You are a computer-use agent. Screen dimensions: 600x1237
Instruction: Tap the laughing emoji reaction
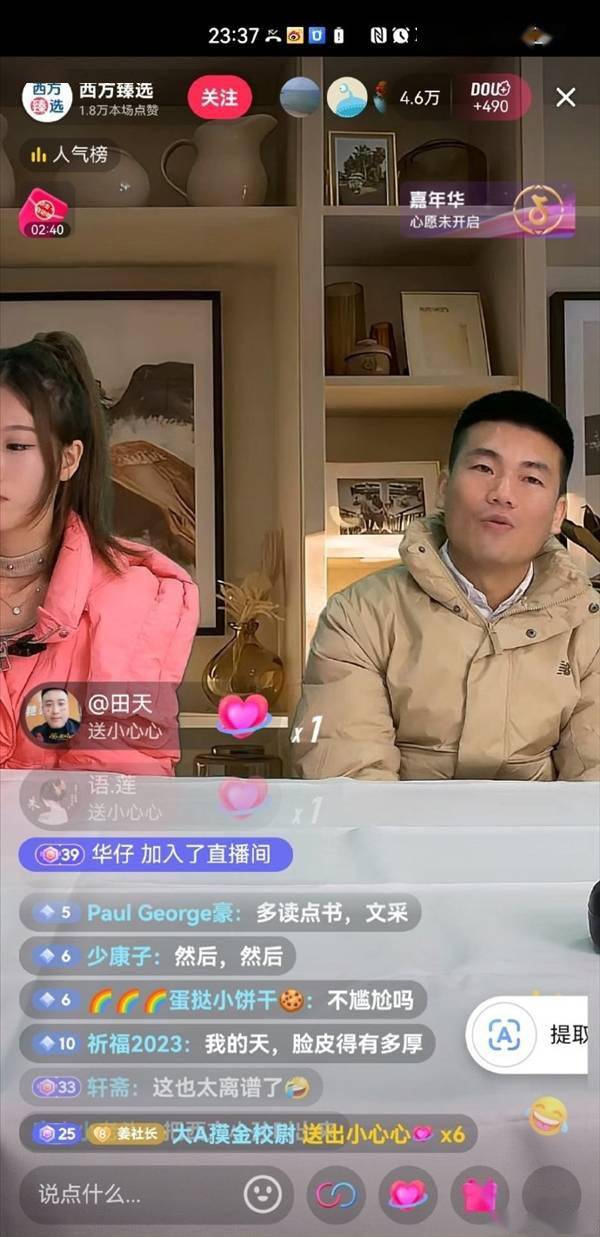[547, 1115]
